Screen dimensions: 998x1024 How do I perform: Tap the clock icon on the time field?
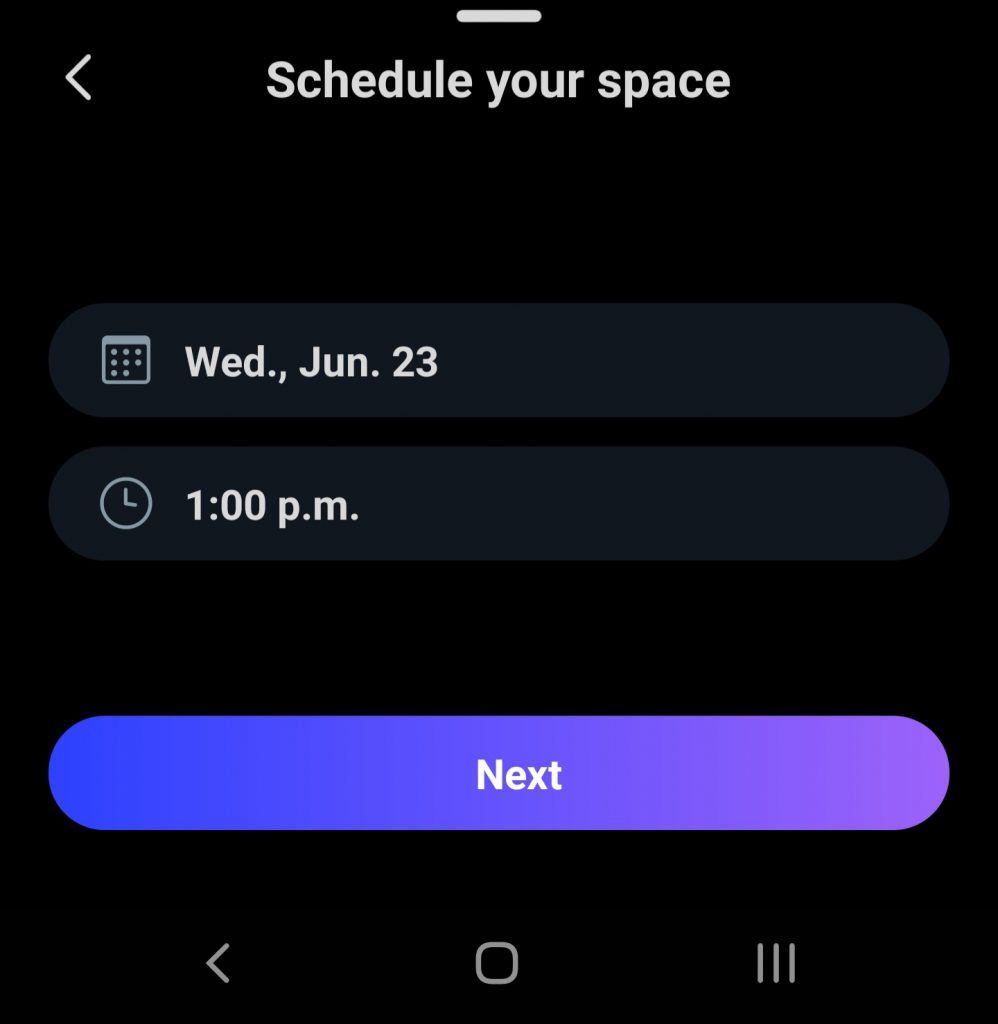[123, 503]
